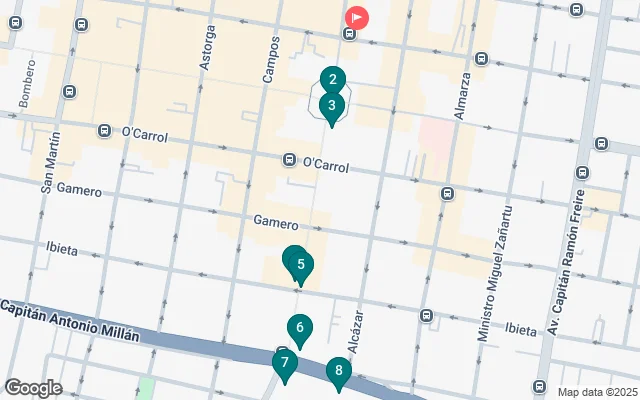The image size is (640, 400).
Task: Tap map marker number 8
Action: pos(339,372)
